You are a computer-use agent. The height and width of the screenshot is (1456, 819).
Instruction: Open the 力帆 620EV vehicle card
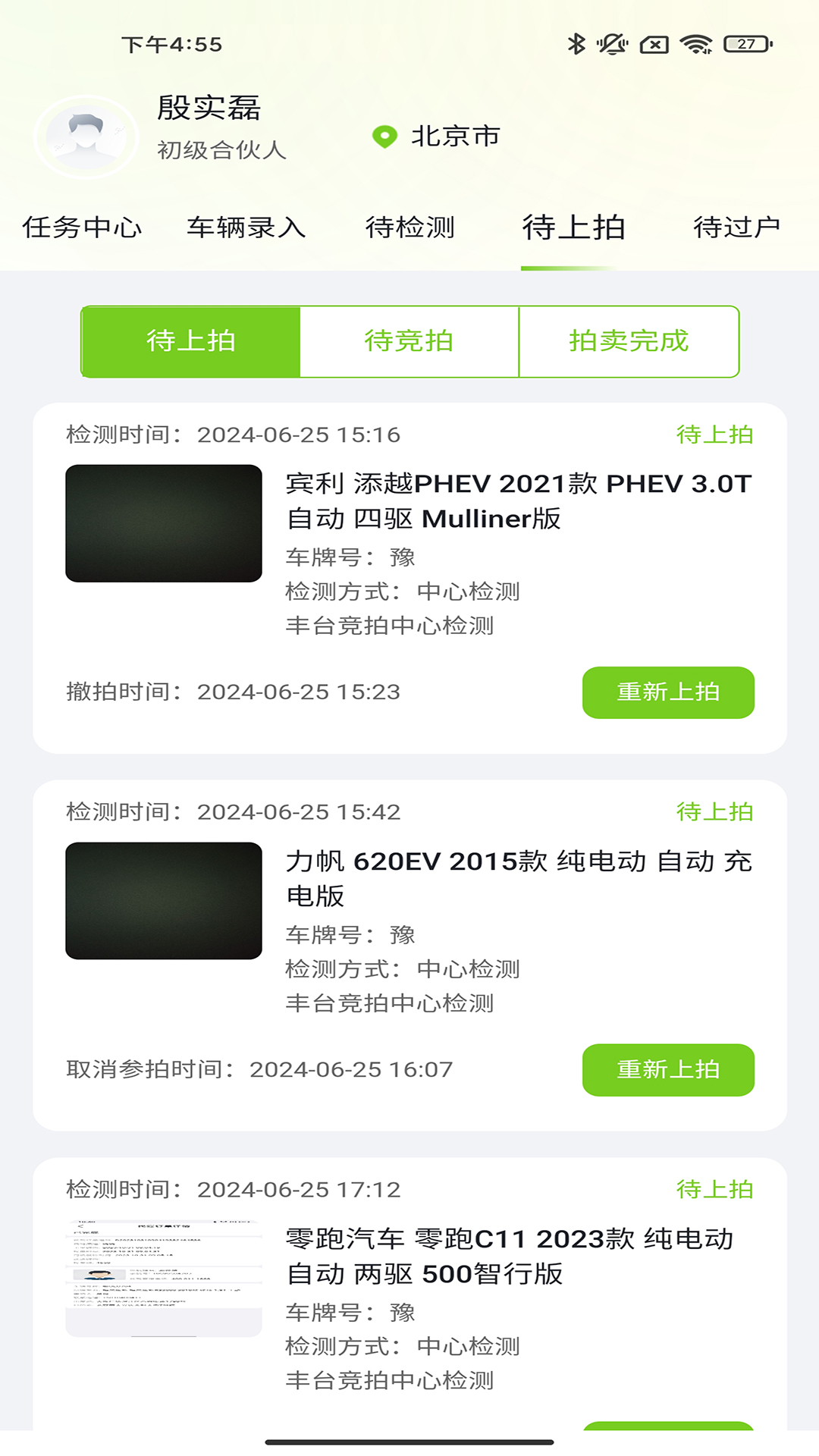[x=518, y=878]
